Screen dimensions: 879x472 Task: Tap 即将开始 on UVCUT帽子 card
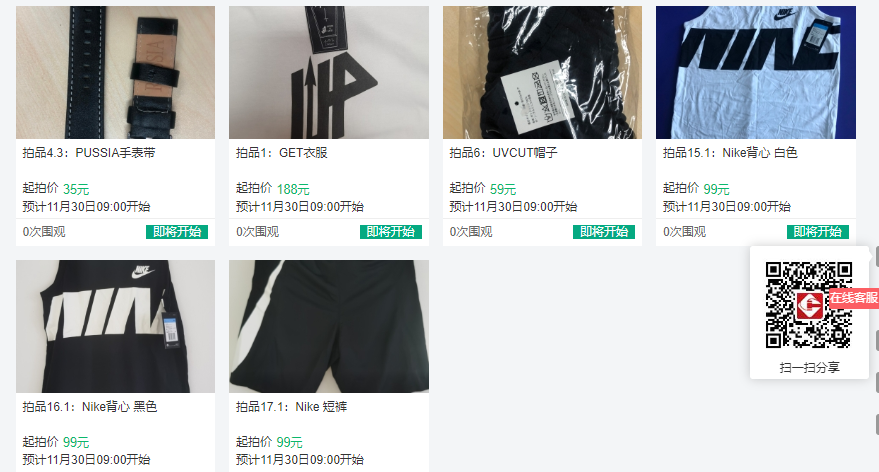(x=603, y=232)
